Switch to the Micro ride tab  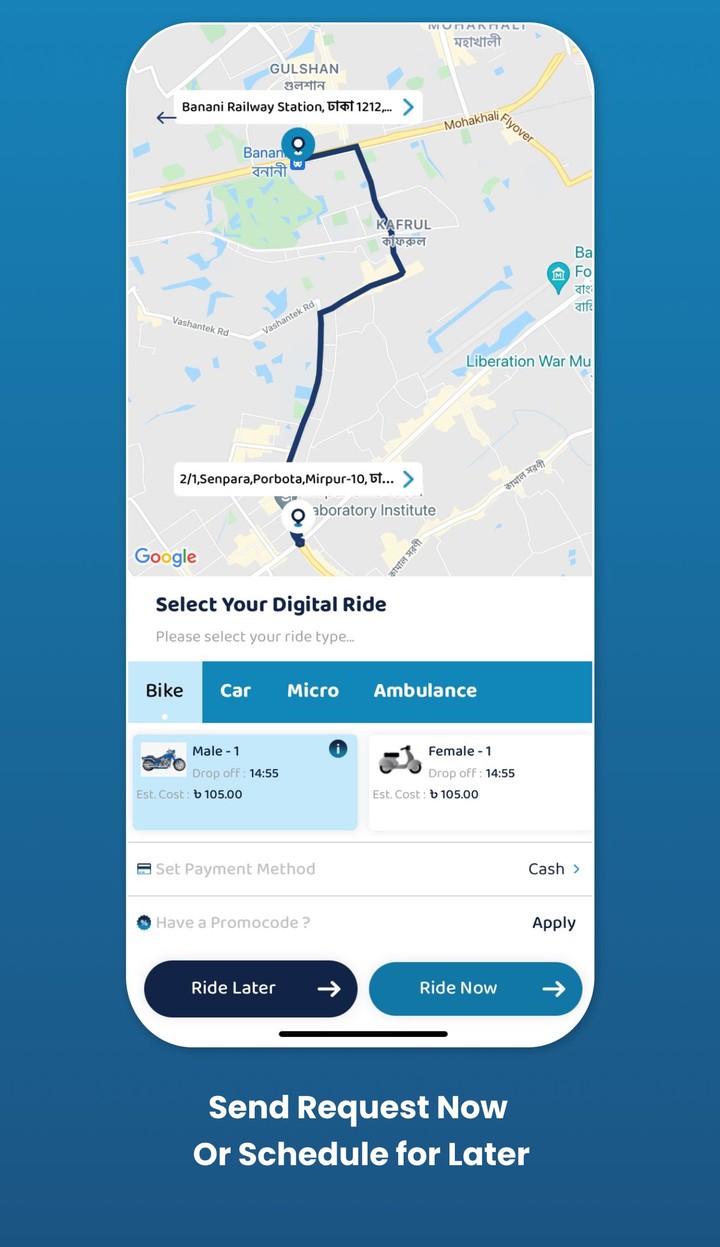(x=313, y=691)
